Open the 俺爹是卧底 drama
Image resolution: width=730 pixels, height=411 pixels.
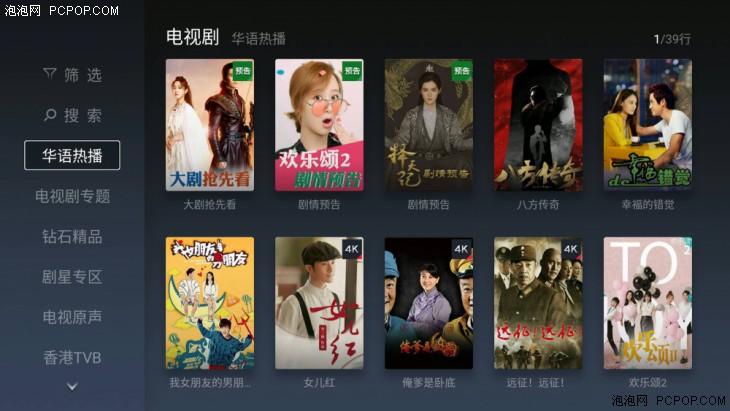point(428,303)
